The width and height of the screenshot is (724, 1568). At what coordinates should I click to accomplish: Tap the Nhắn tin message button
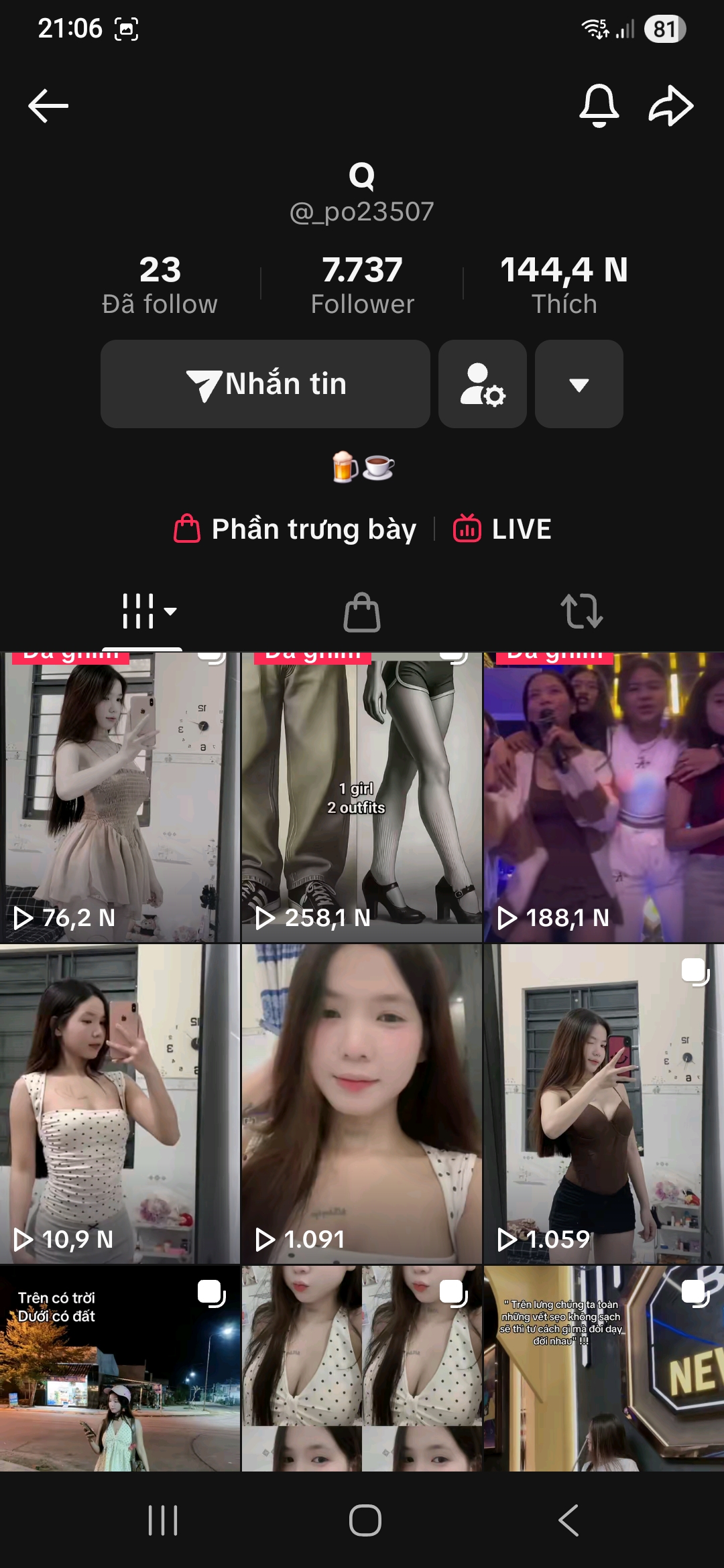coord(265,384)
